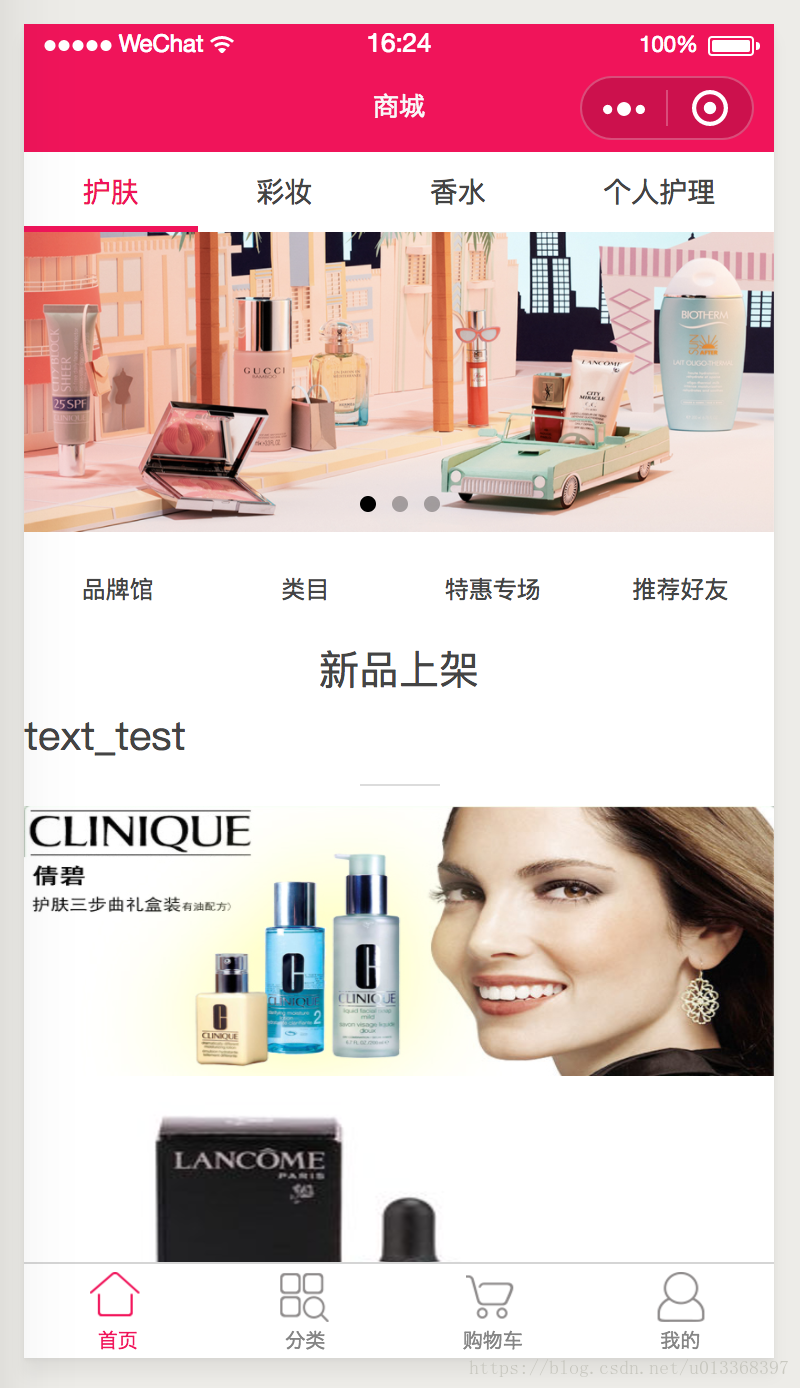Open the mini program more-options menu
Viewport: 800px width, 1388px height.
pos(624,108)
